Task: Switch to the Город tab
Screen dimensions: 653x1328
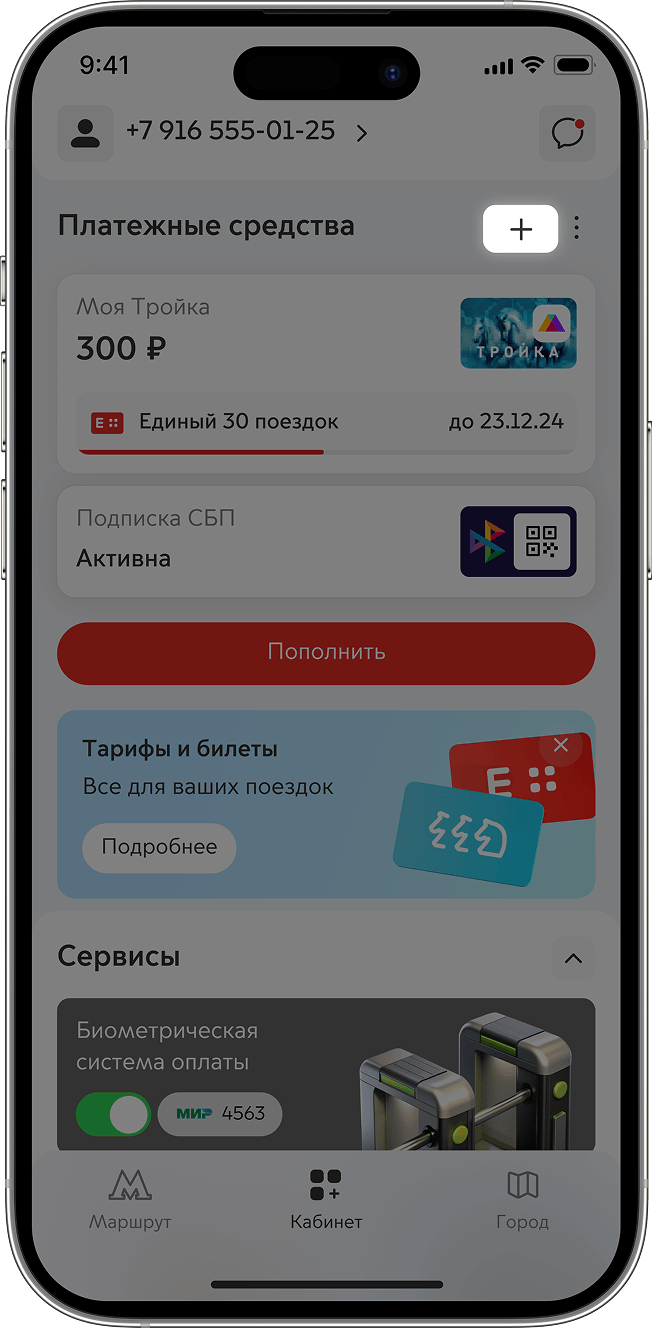Action: (x=522, y=1199)
